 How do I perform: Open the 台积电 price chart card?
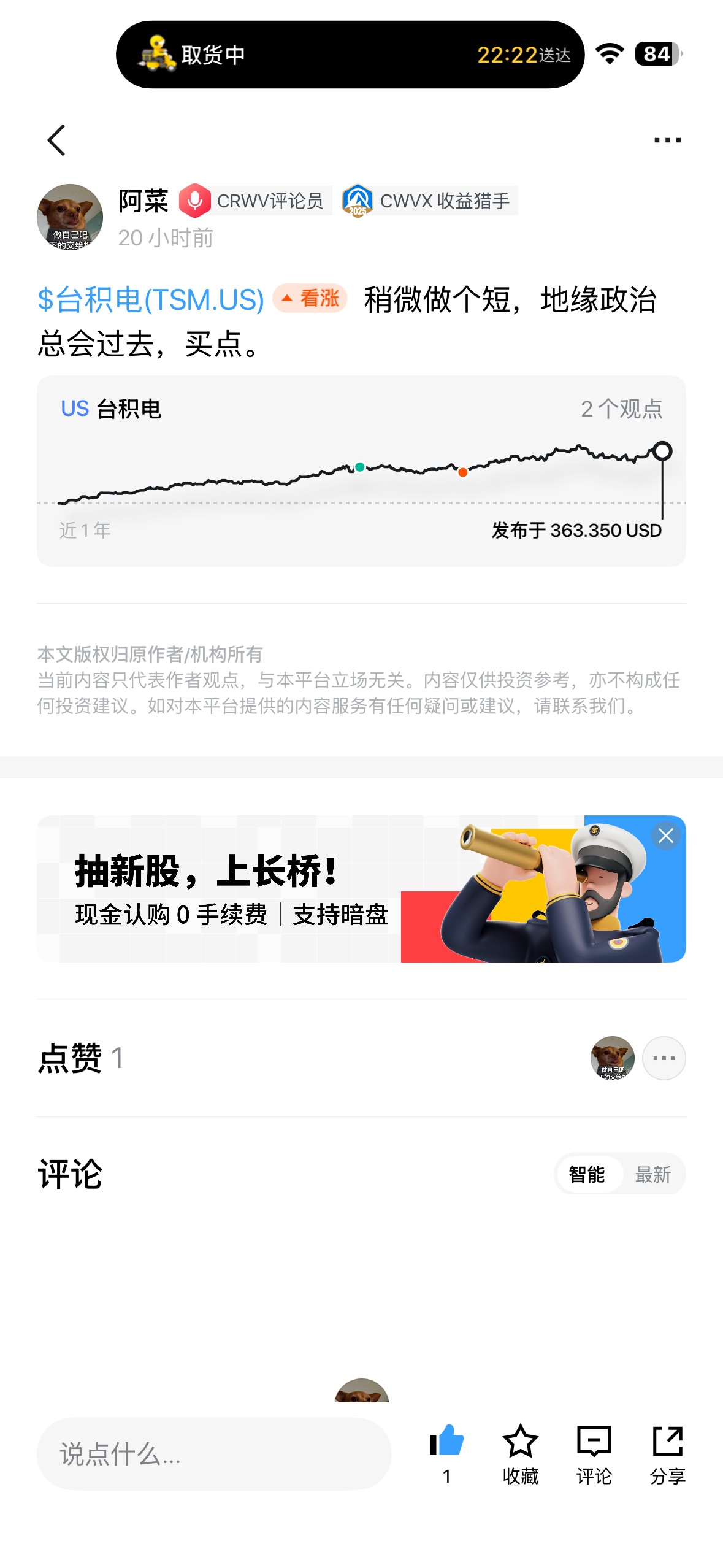tap(361, 471)
